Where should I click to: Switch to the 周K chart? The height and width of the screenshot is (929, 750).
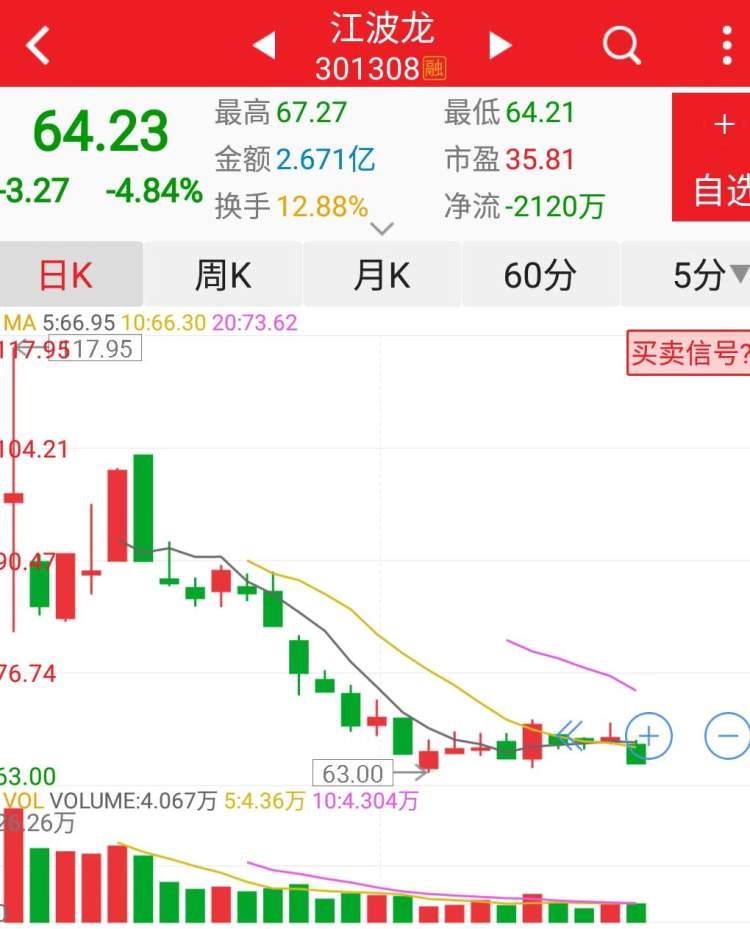coord(223,274)
